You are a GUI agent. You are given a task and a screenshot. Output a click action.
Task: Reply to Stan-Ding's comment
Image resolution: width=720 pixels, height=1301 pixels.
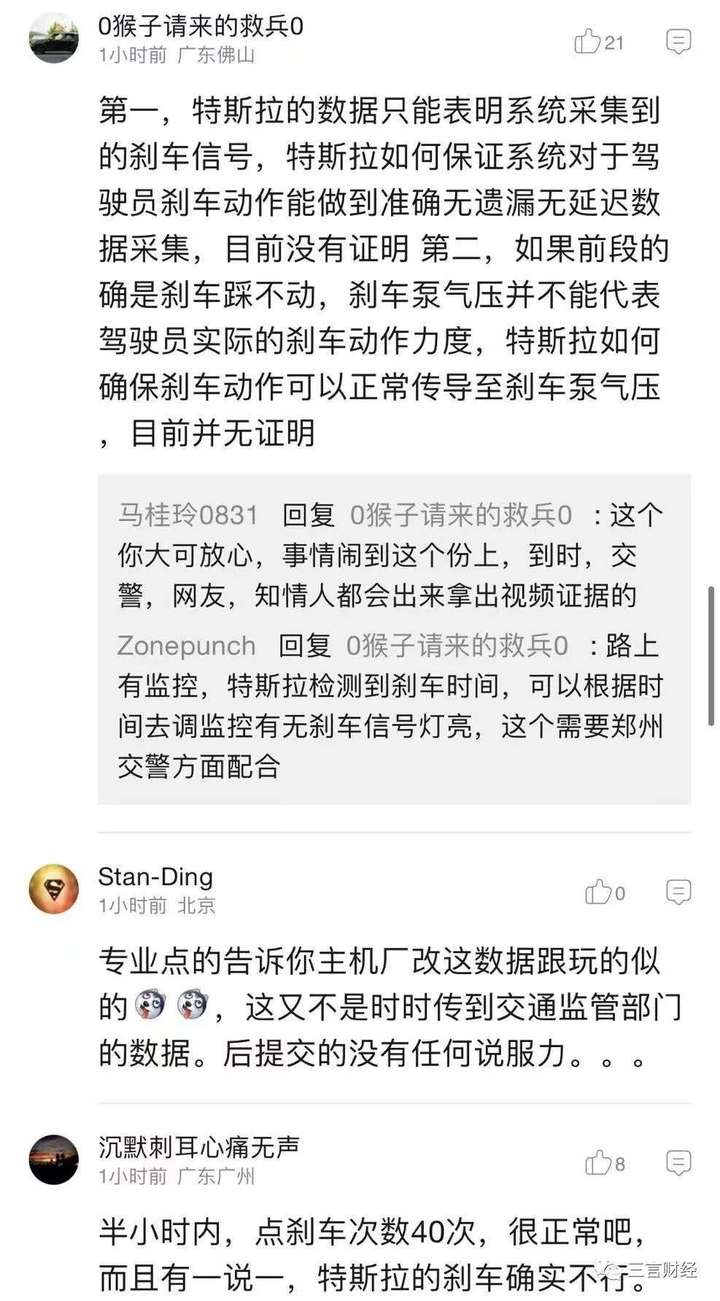point(678,891)
